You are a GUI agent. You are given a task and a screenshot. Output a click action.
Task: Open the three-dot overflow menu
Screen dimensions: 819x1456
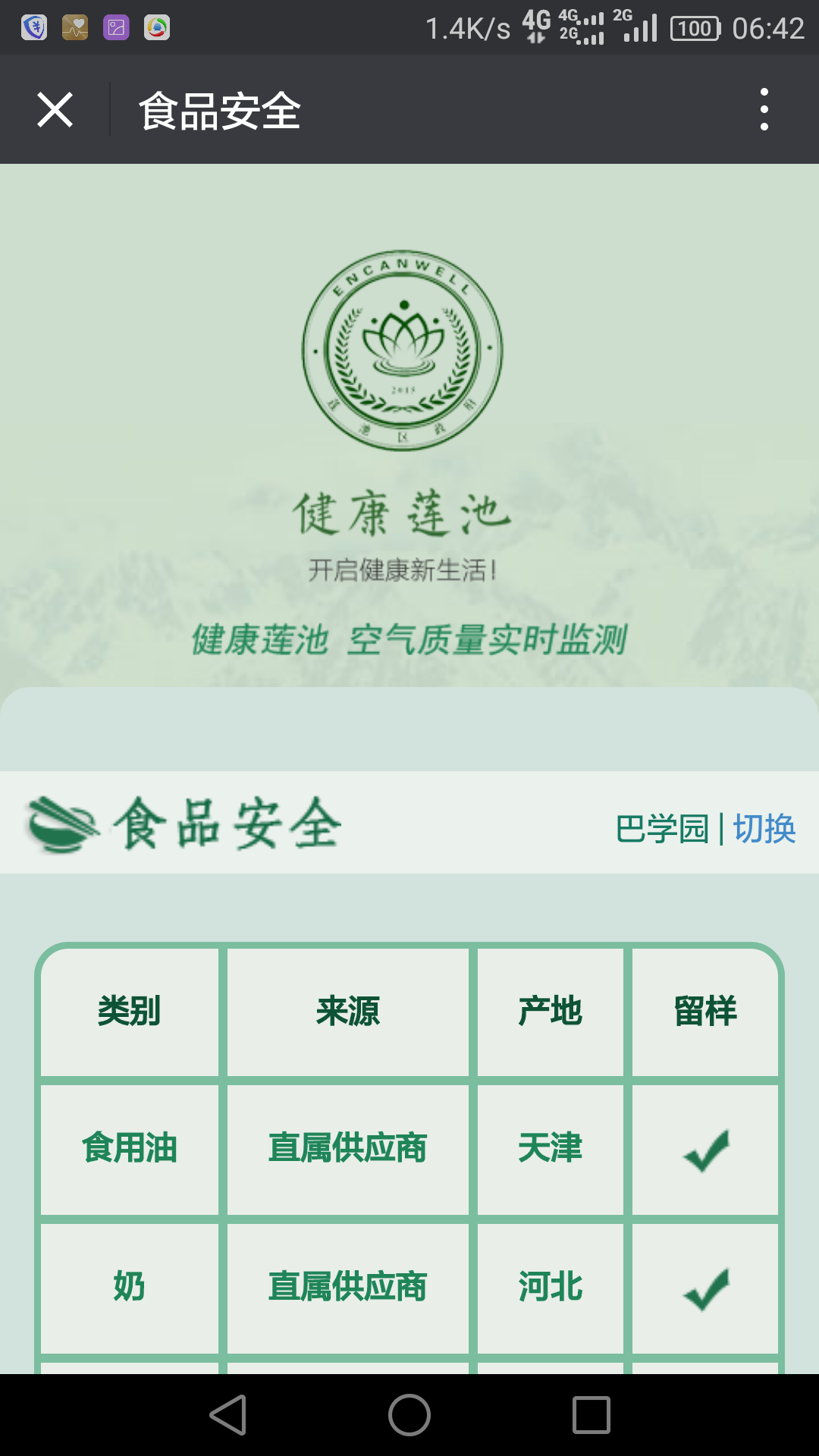(x=764, y=110)
